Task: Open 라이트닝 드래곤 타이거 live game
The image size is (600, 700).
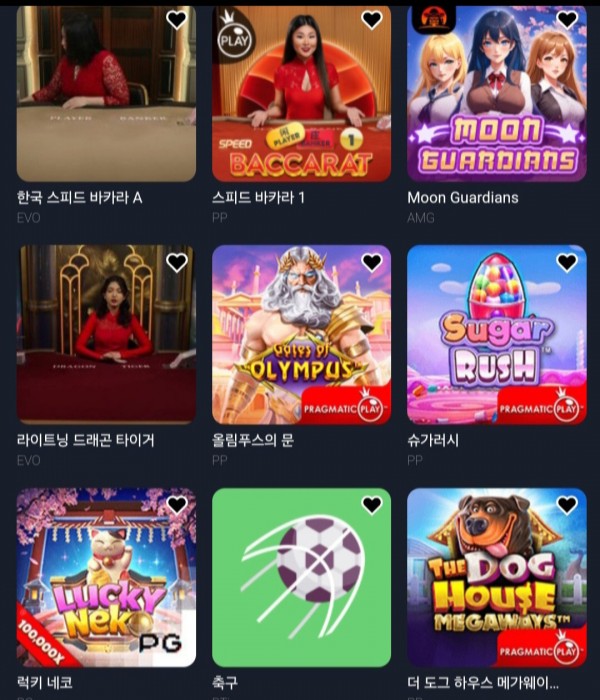Action: [x=106, y=335]
